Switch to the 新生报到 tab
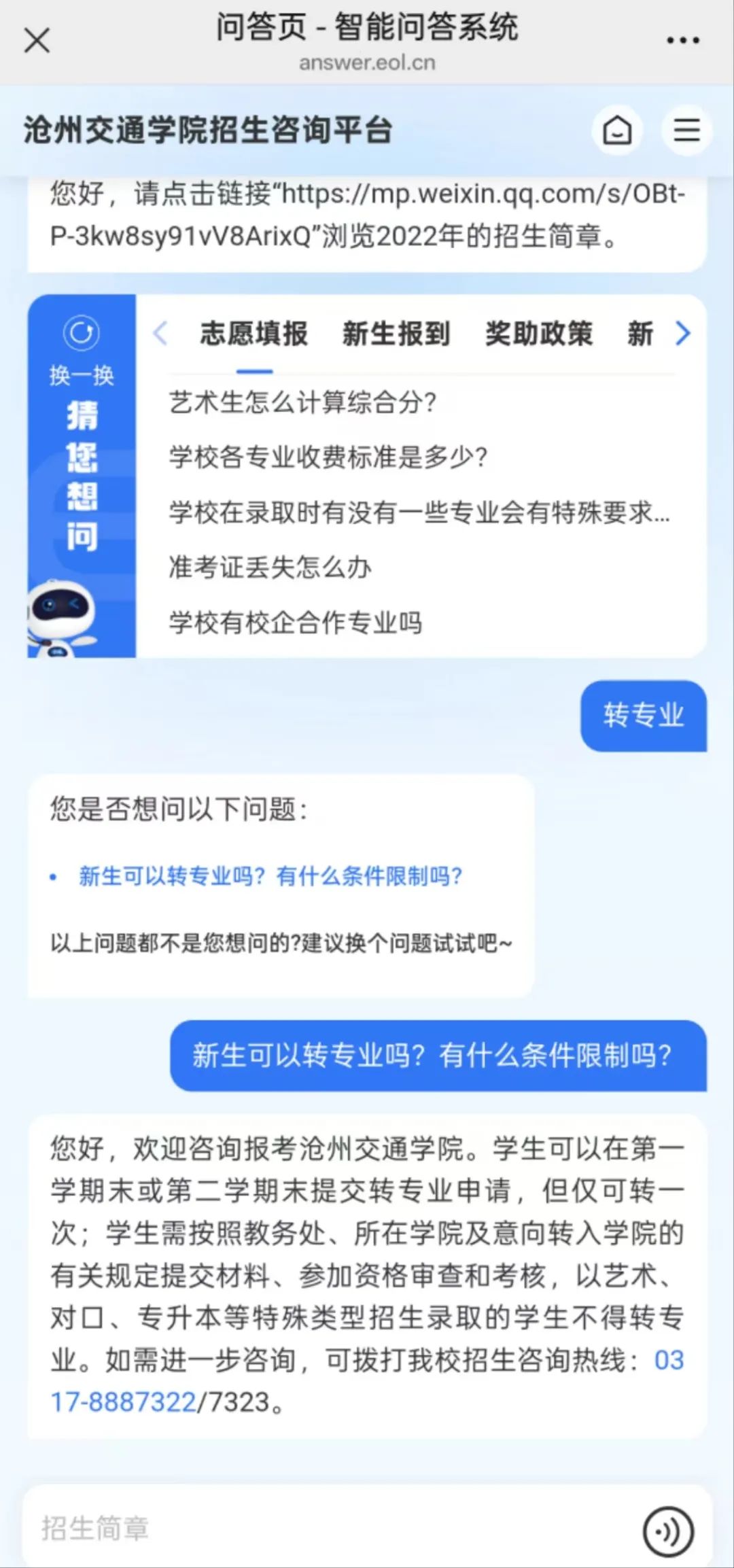734x1568 pixels. pos(396,334)
